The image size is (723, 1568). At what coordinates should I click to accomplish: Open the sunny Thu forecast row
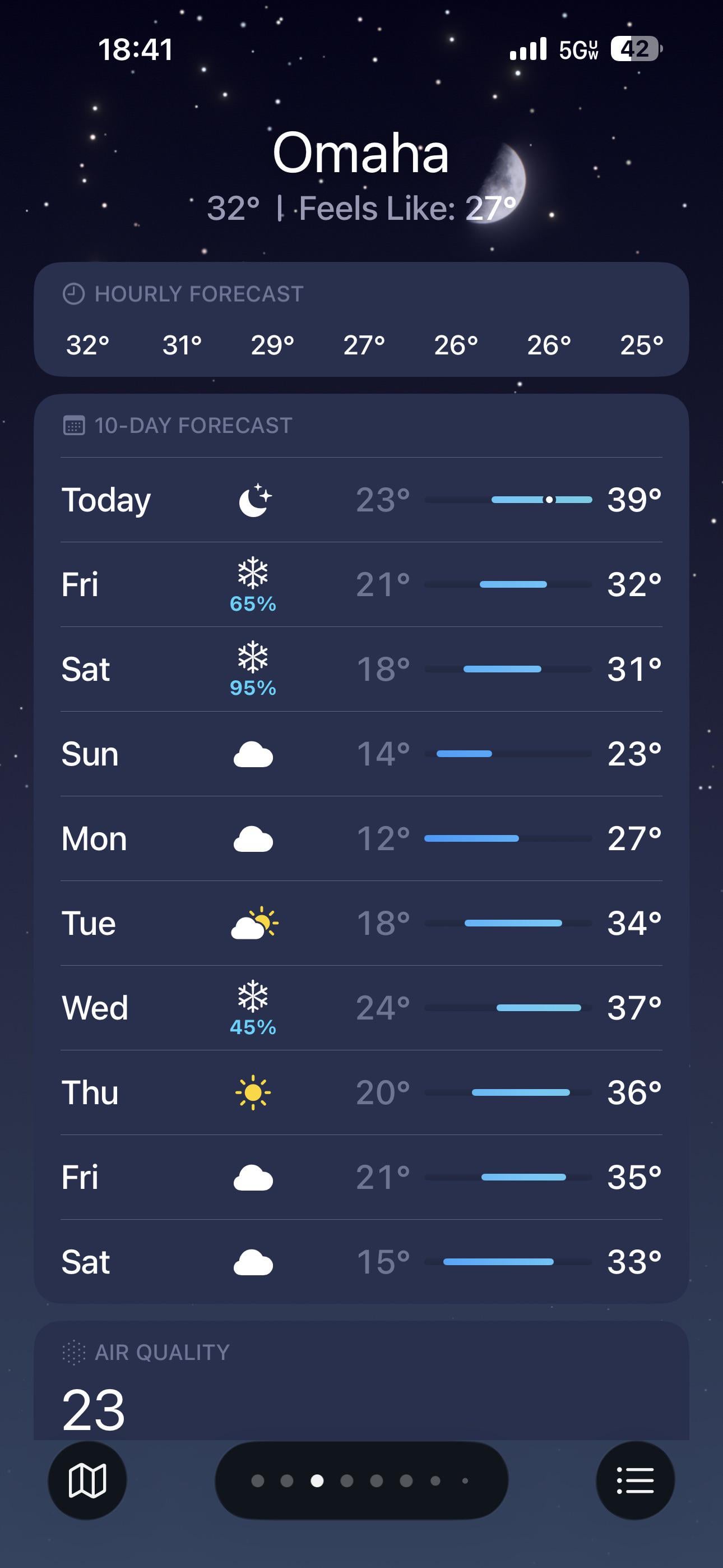coord(361,1092)
